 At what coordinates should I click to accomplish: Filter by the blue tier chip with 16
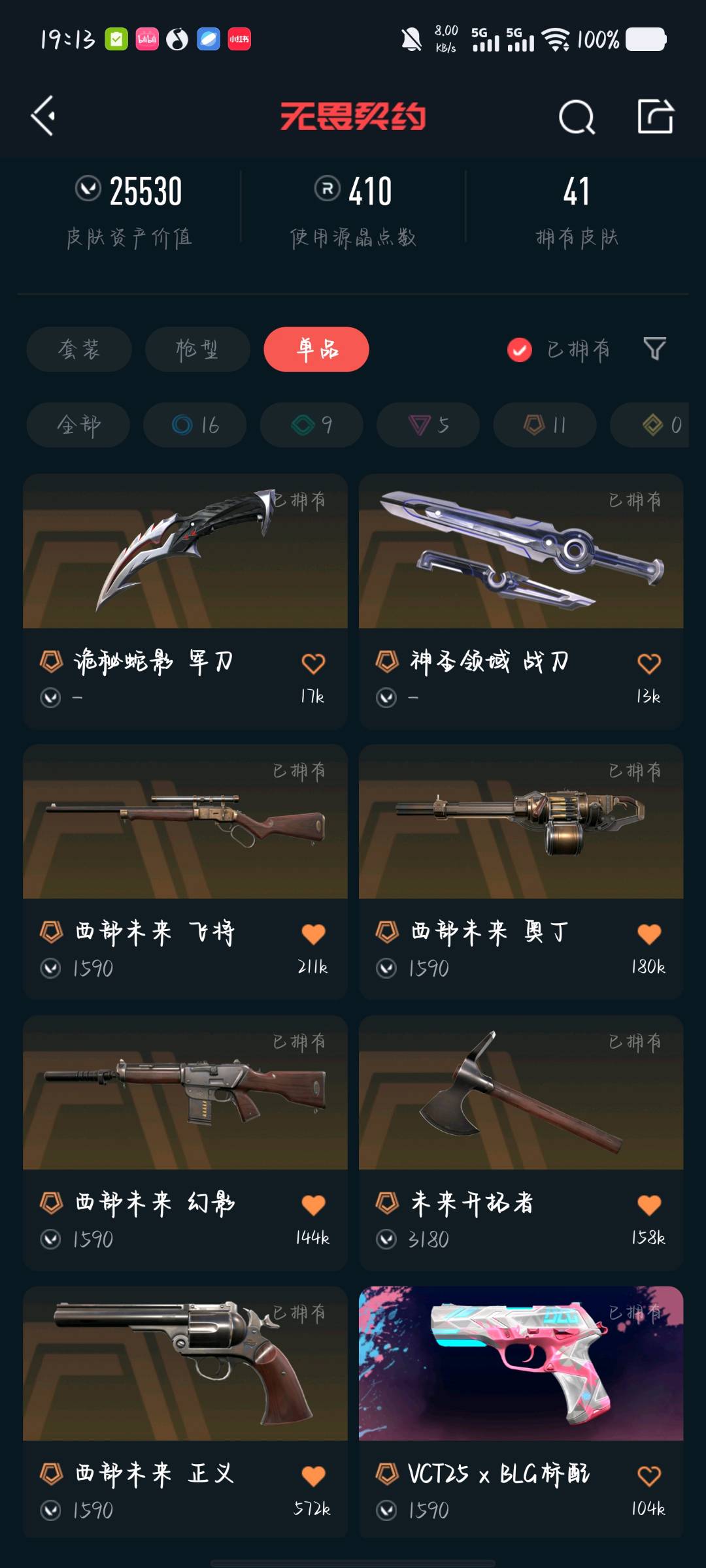(195, 425)
